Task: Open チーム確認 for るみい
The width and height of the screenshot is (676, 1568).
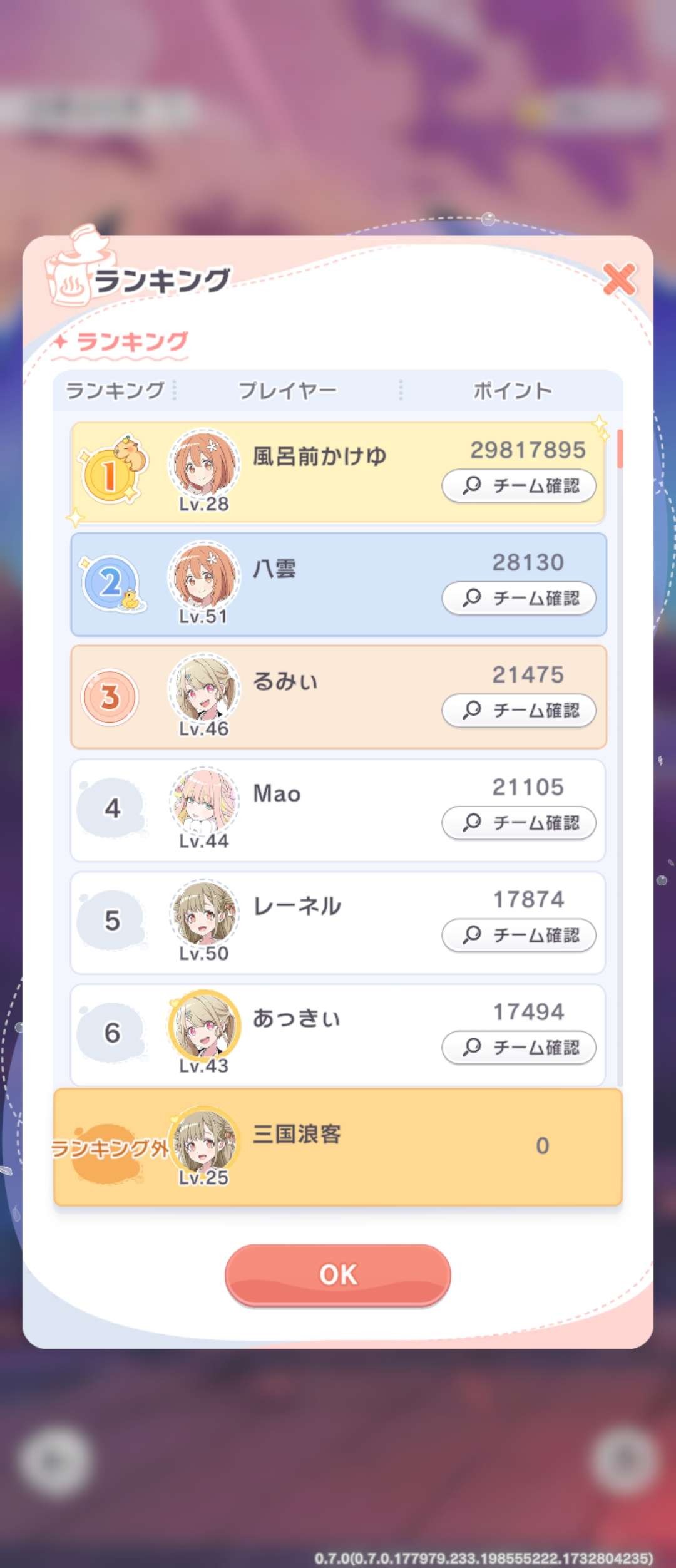Action: (518, 711)
